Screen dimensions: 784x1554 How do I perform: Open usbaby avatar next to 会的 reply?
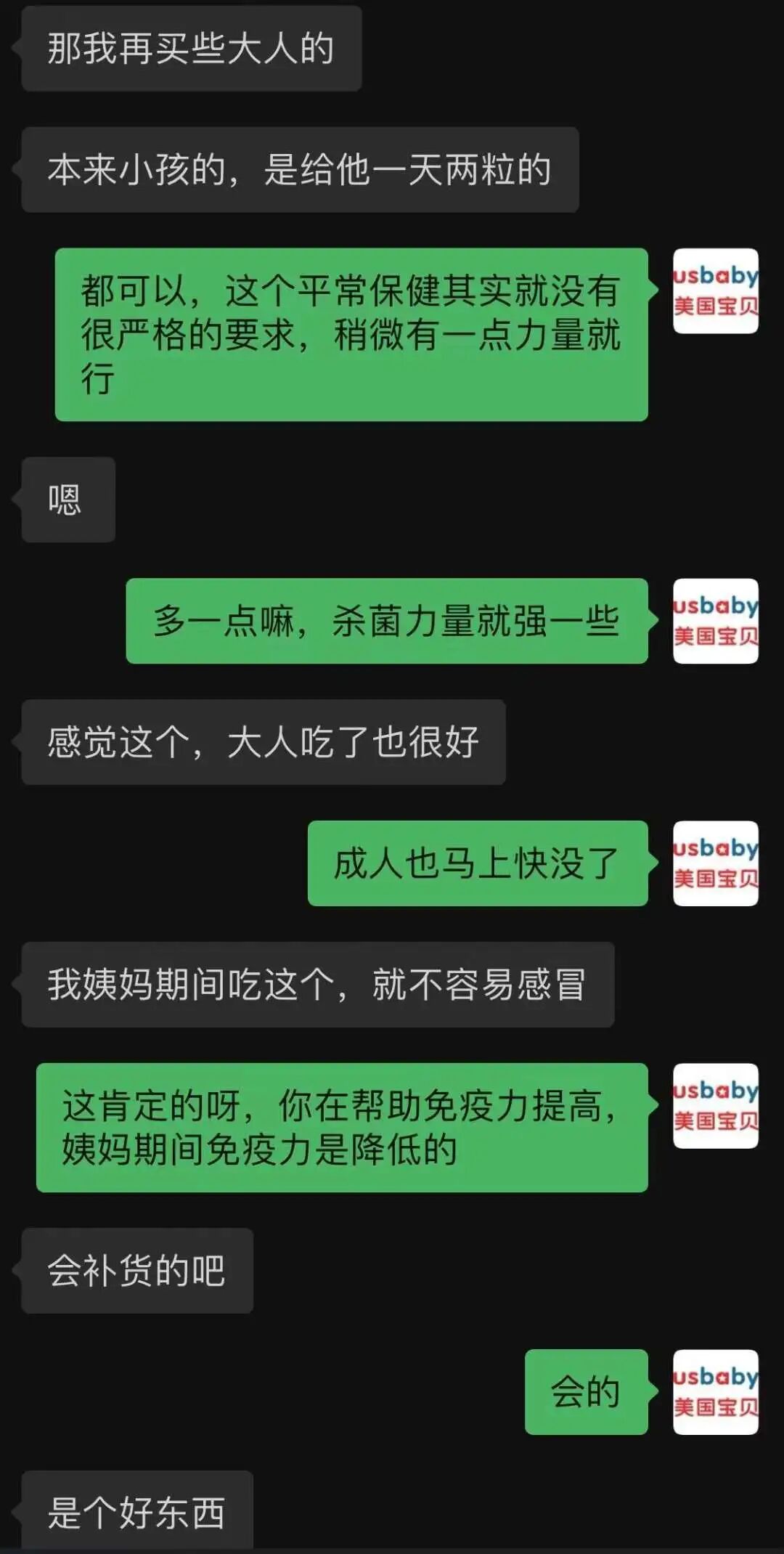coord(716,1392)
